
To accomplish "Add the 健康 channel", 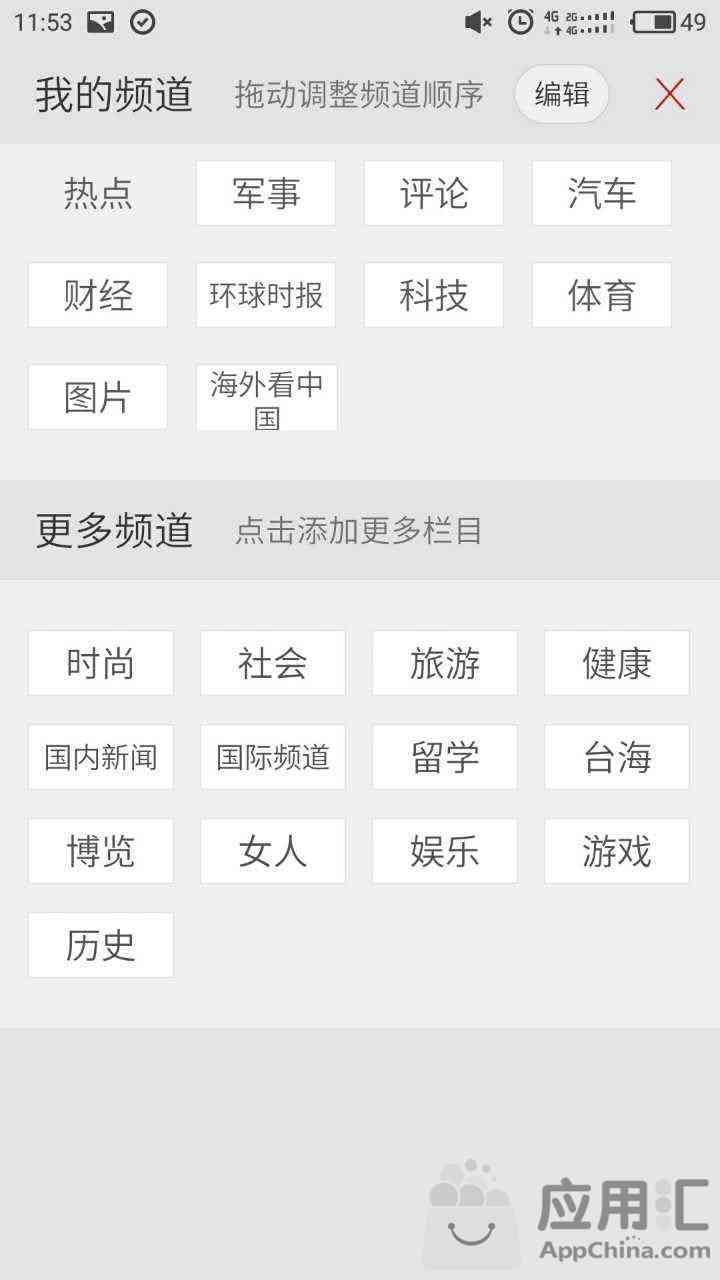I will [x=617, y=663].
